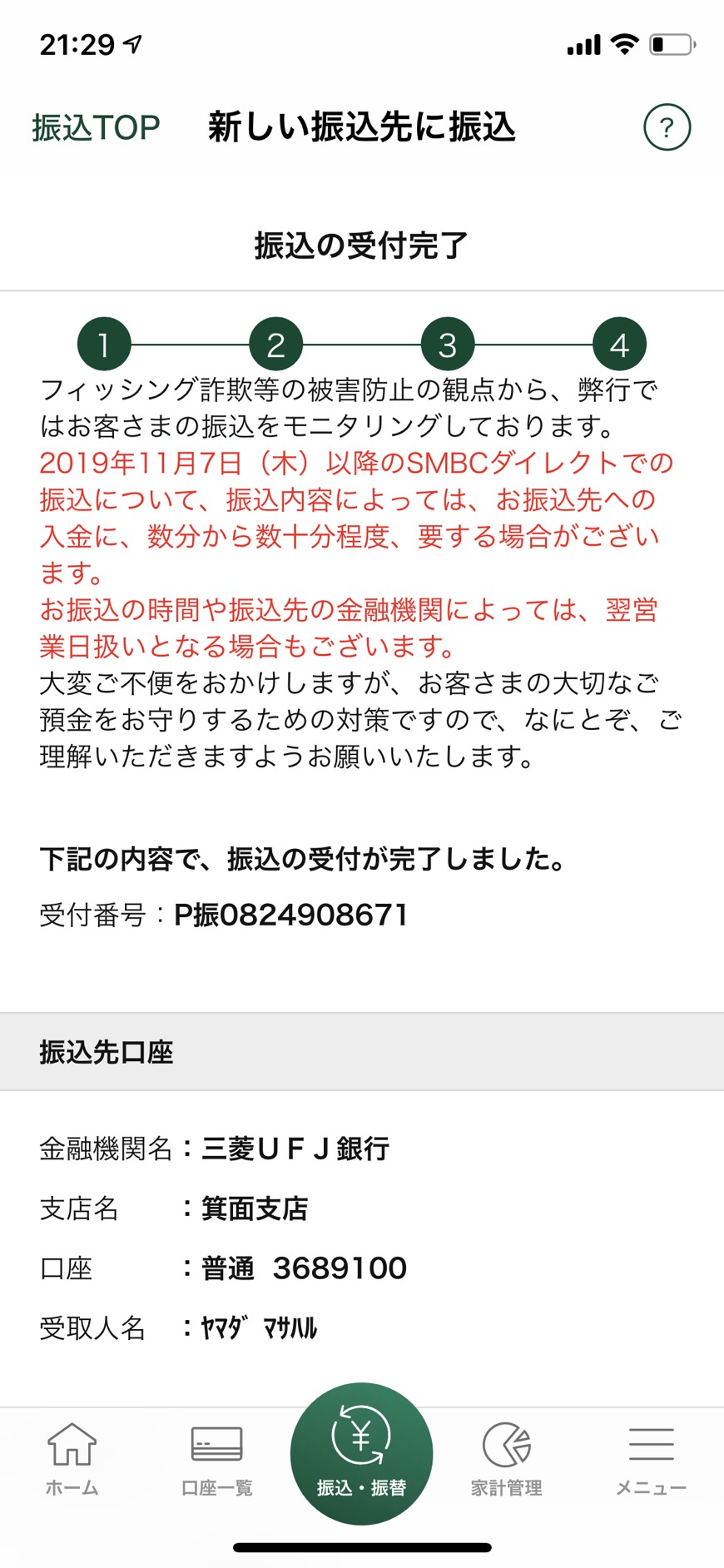
Task: Switch to the 家計管理 tab
Action: (506, 1460)
